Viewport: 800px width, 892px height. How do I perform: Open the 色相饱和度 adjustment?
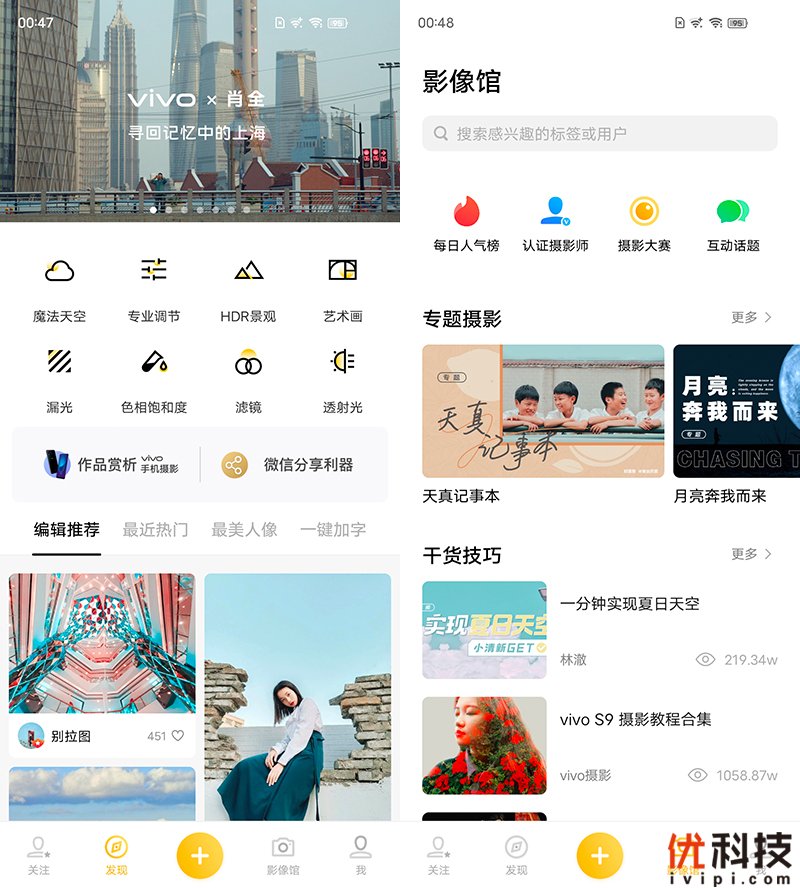click(154, 378)
